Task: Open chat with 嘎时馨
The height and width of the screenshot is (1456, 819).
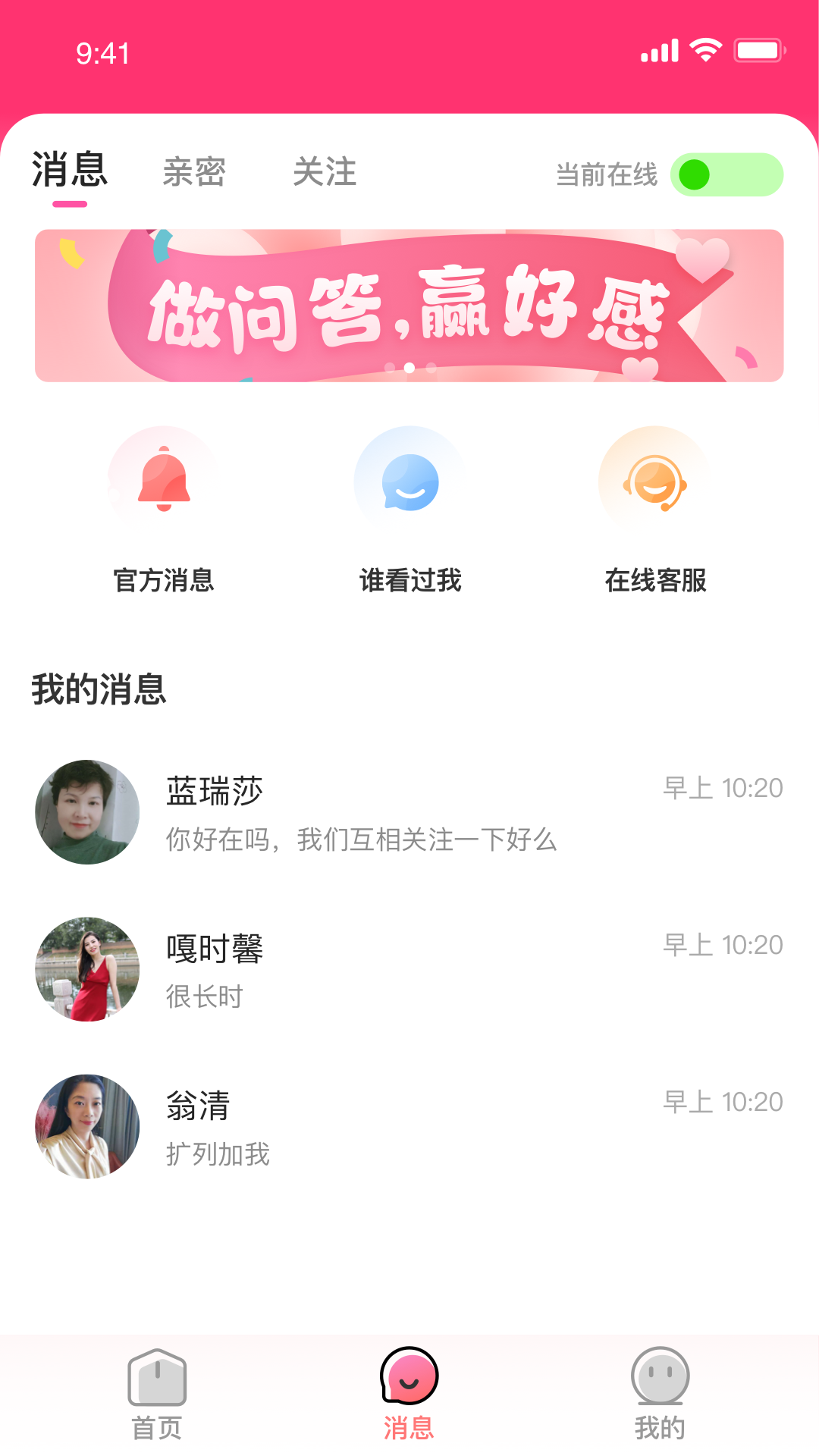Action: 409,969
